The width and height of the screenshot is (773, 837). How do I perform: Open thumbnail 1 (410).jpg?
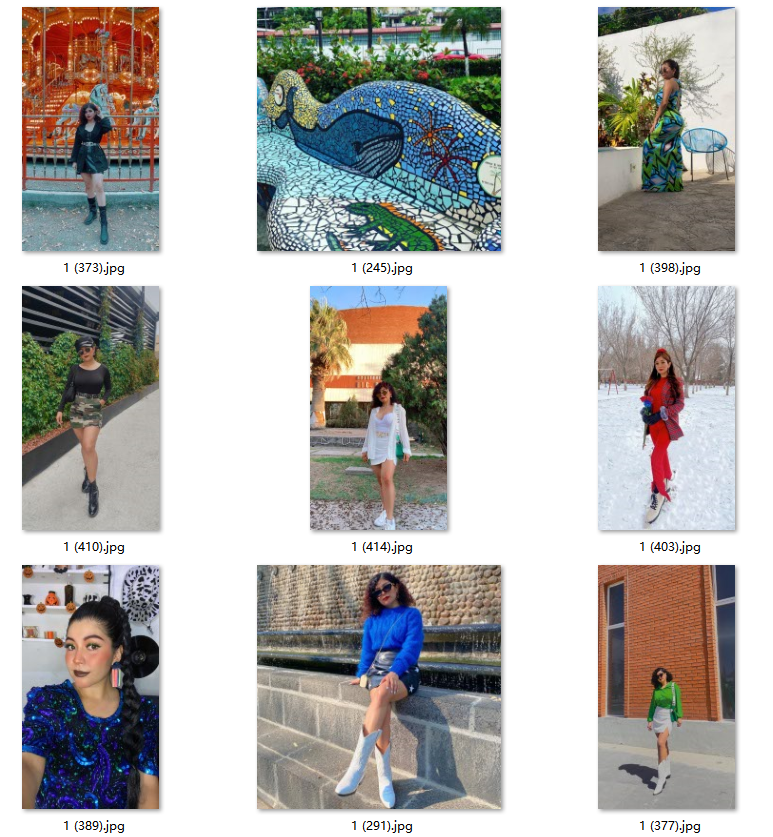[90, 408]
